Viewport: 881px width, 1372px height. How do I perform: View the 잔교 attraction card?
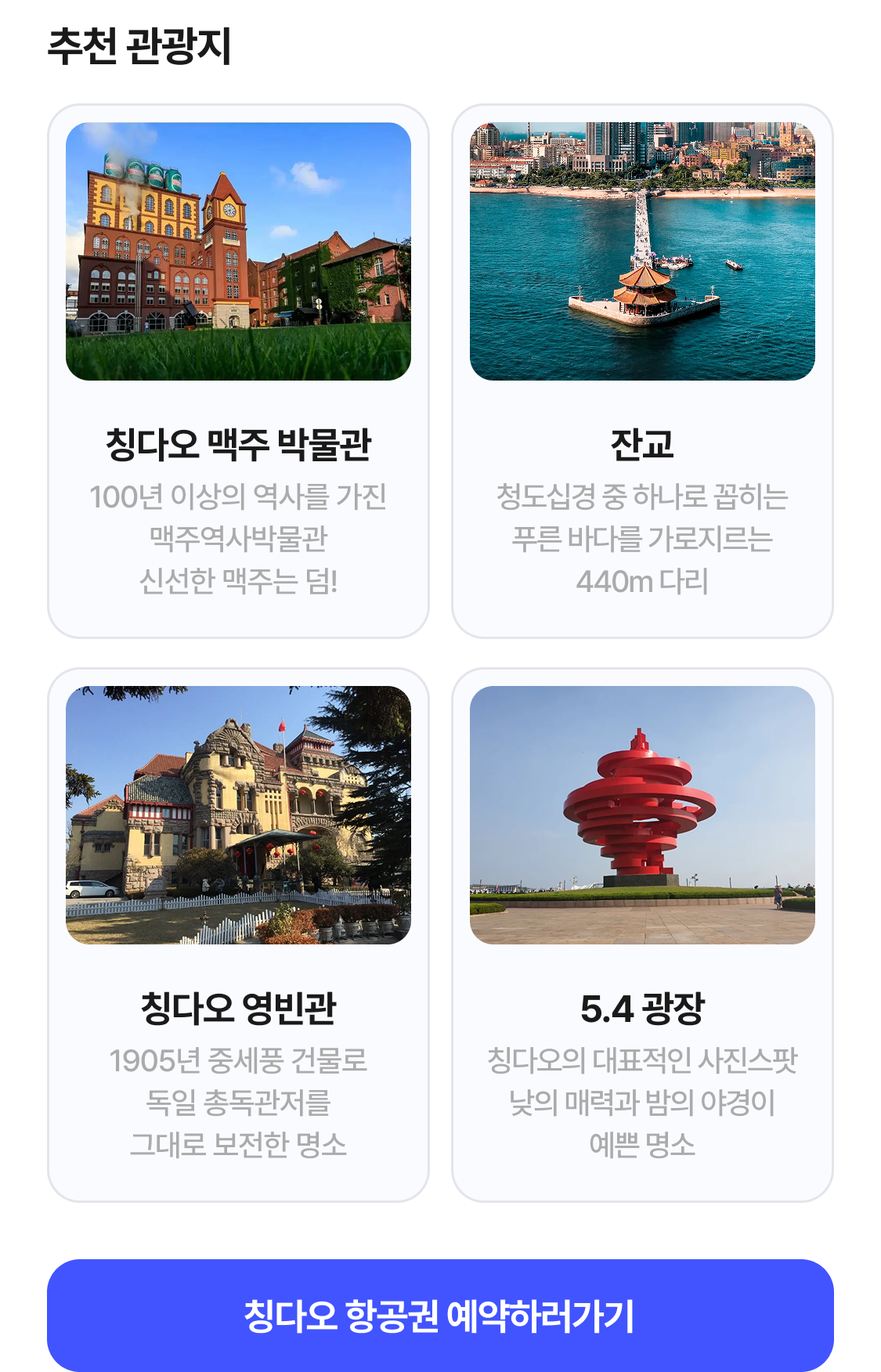point(642,370)
